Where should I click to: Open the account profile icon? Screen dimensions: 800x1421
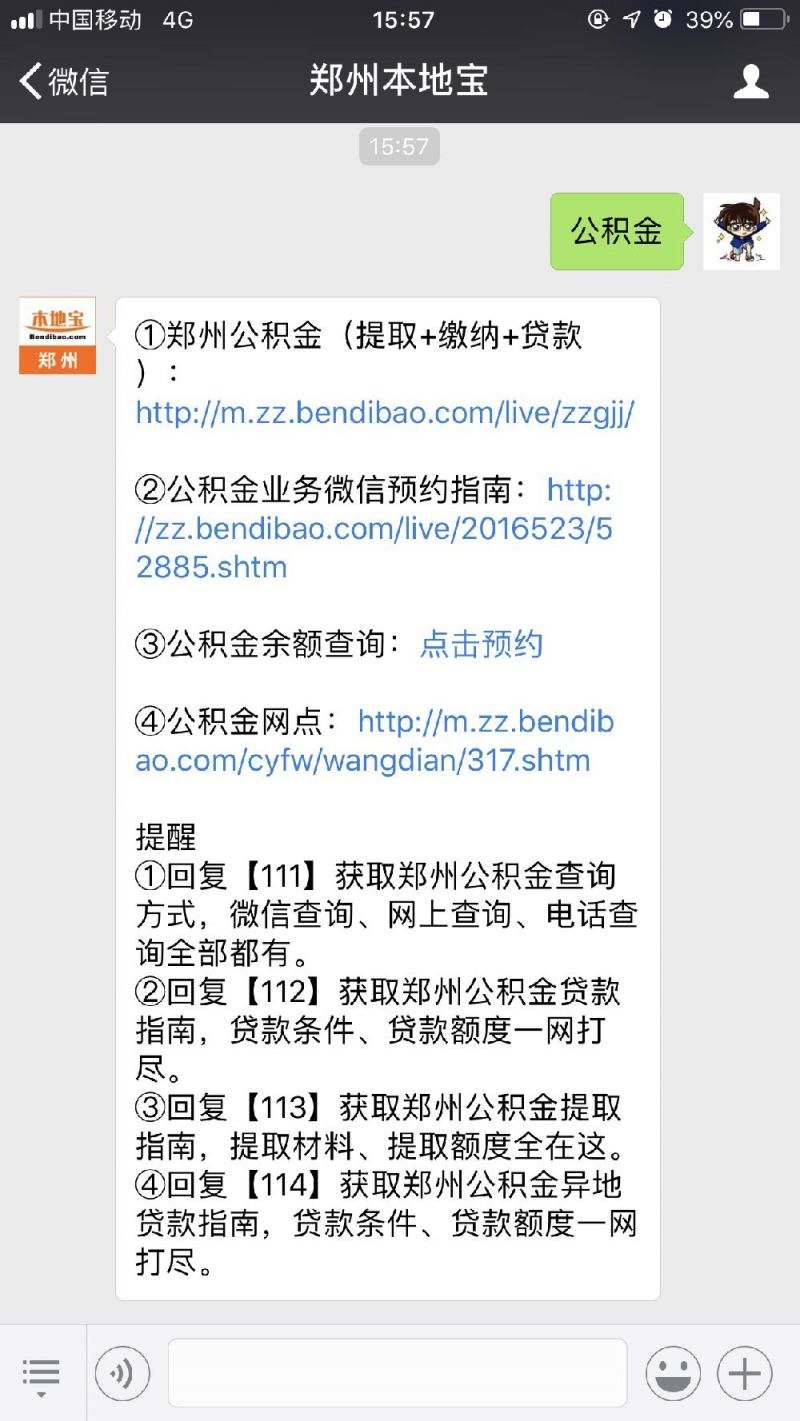point(750,81)
